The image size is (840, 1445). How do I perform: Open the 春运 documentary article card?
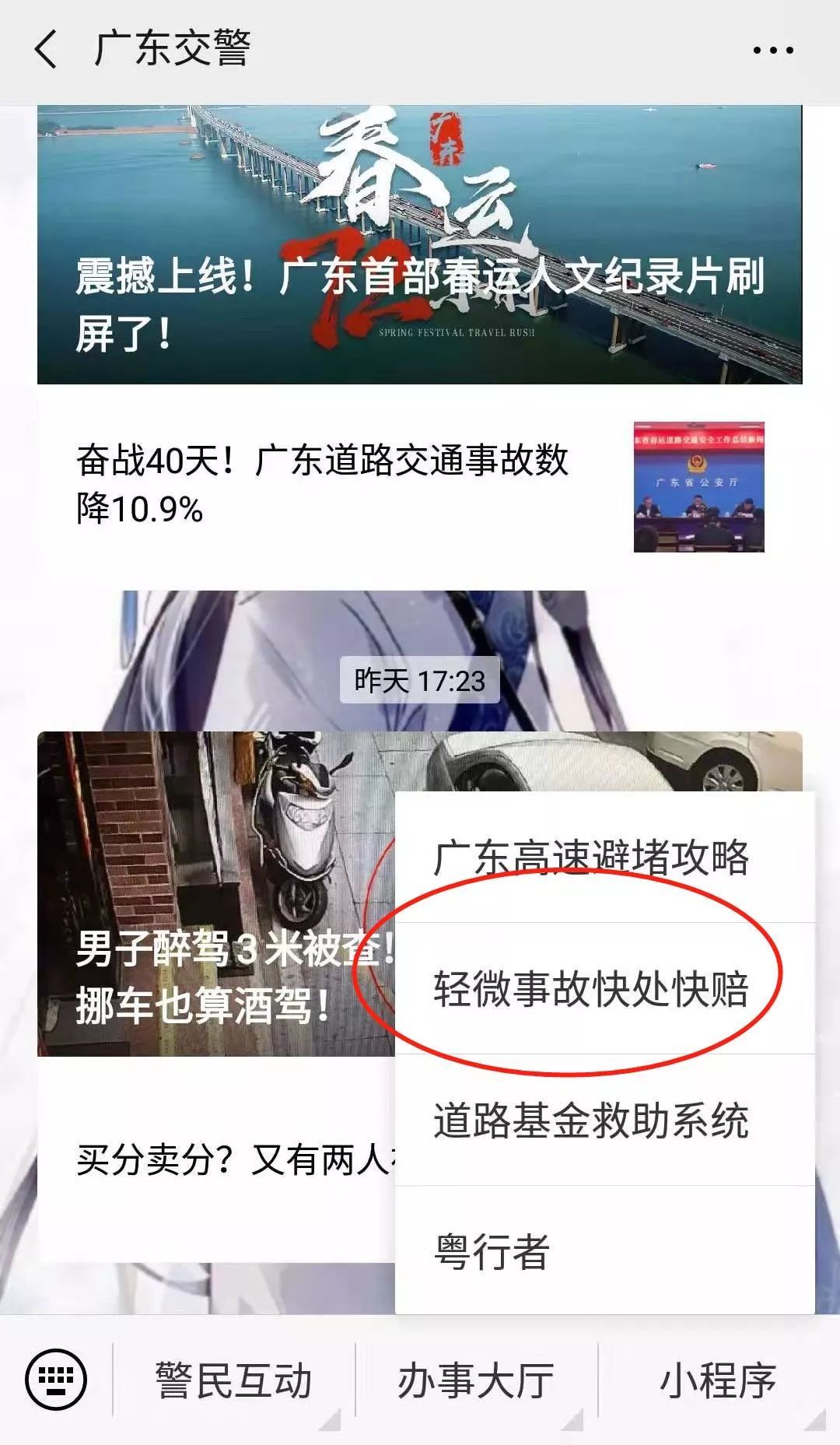419,244
